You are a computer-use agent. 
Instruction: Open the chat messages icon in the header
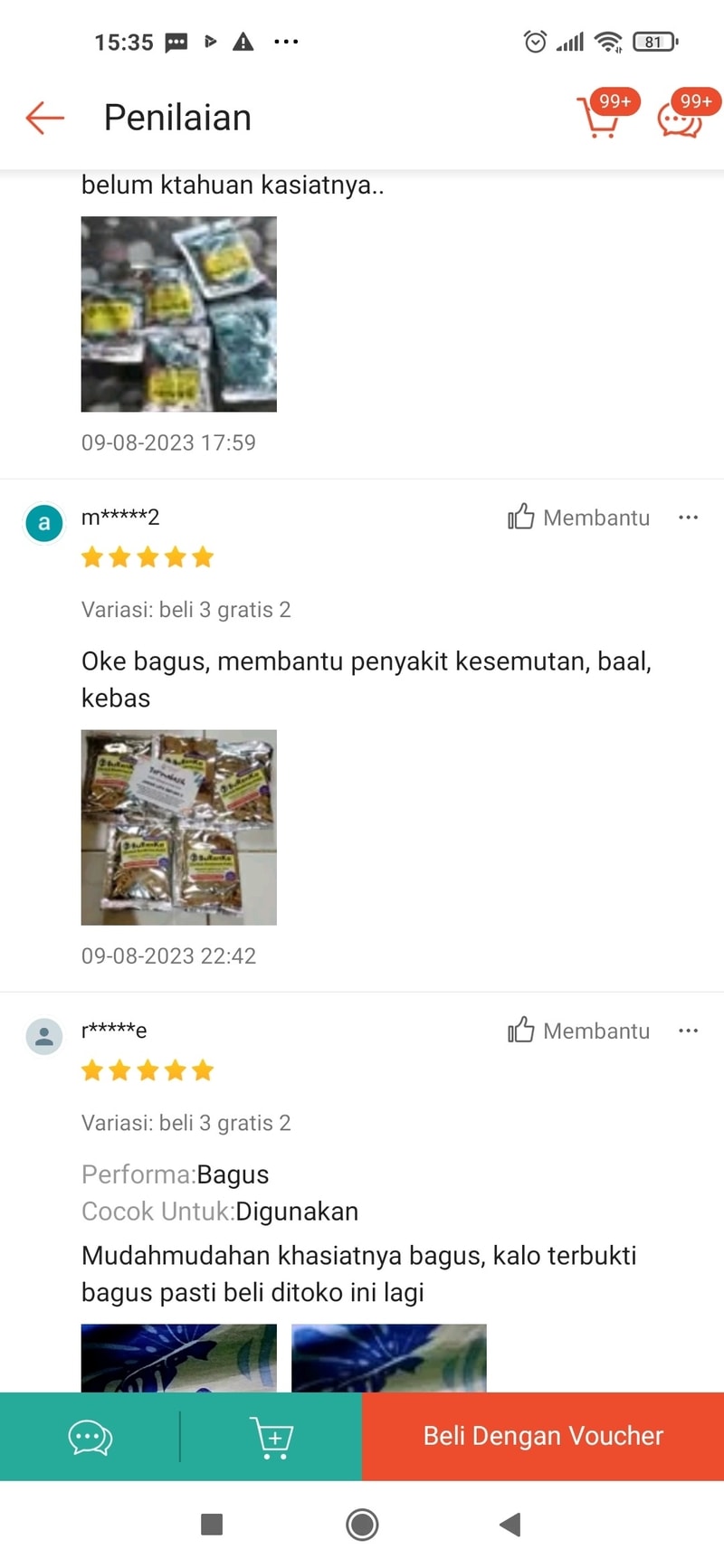click(x=681, y=119)
